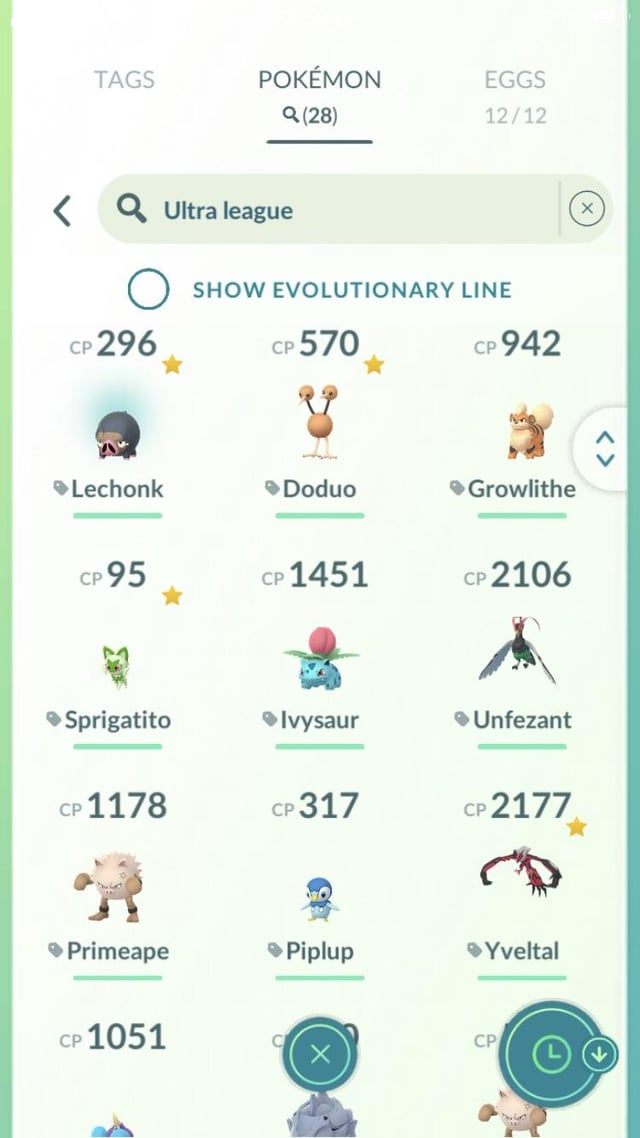Switch to the Eggs tab

515,80
